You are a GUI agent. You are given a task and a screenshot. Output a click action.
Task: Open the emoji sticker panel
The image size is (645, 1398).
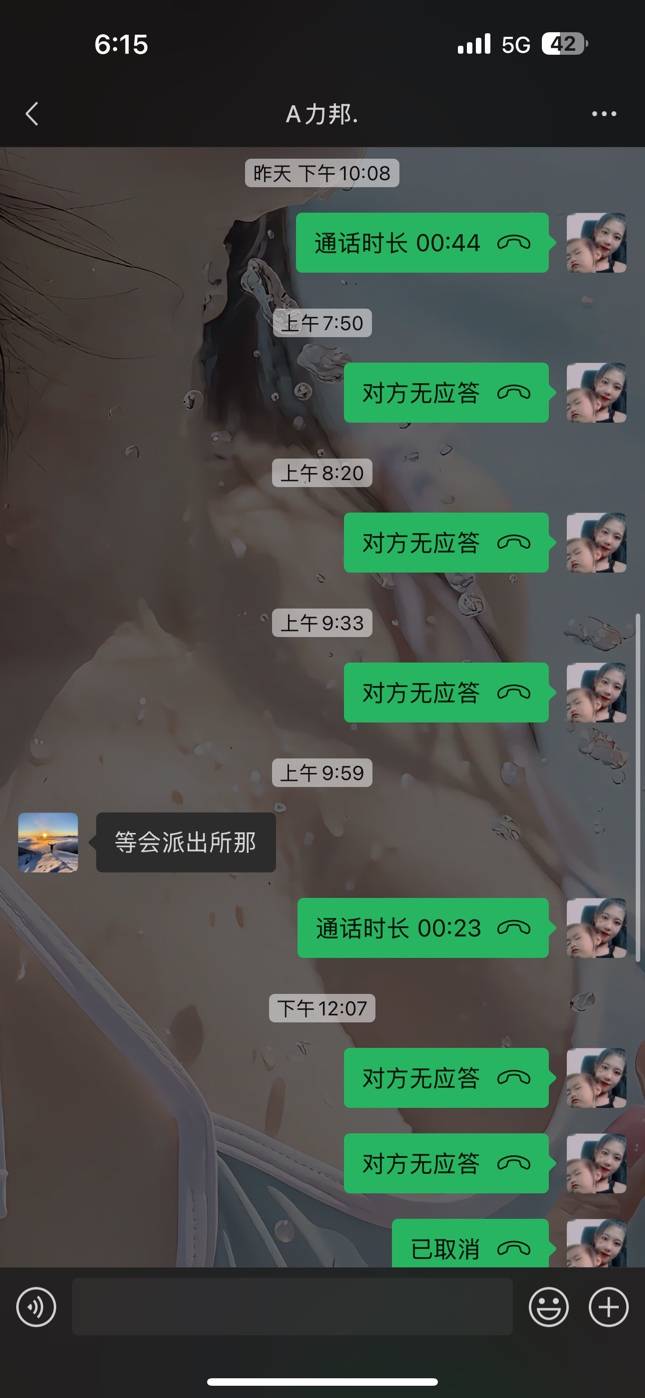[548, 1306]
